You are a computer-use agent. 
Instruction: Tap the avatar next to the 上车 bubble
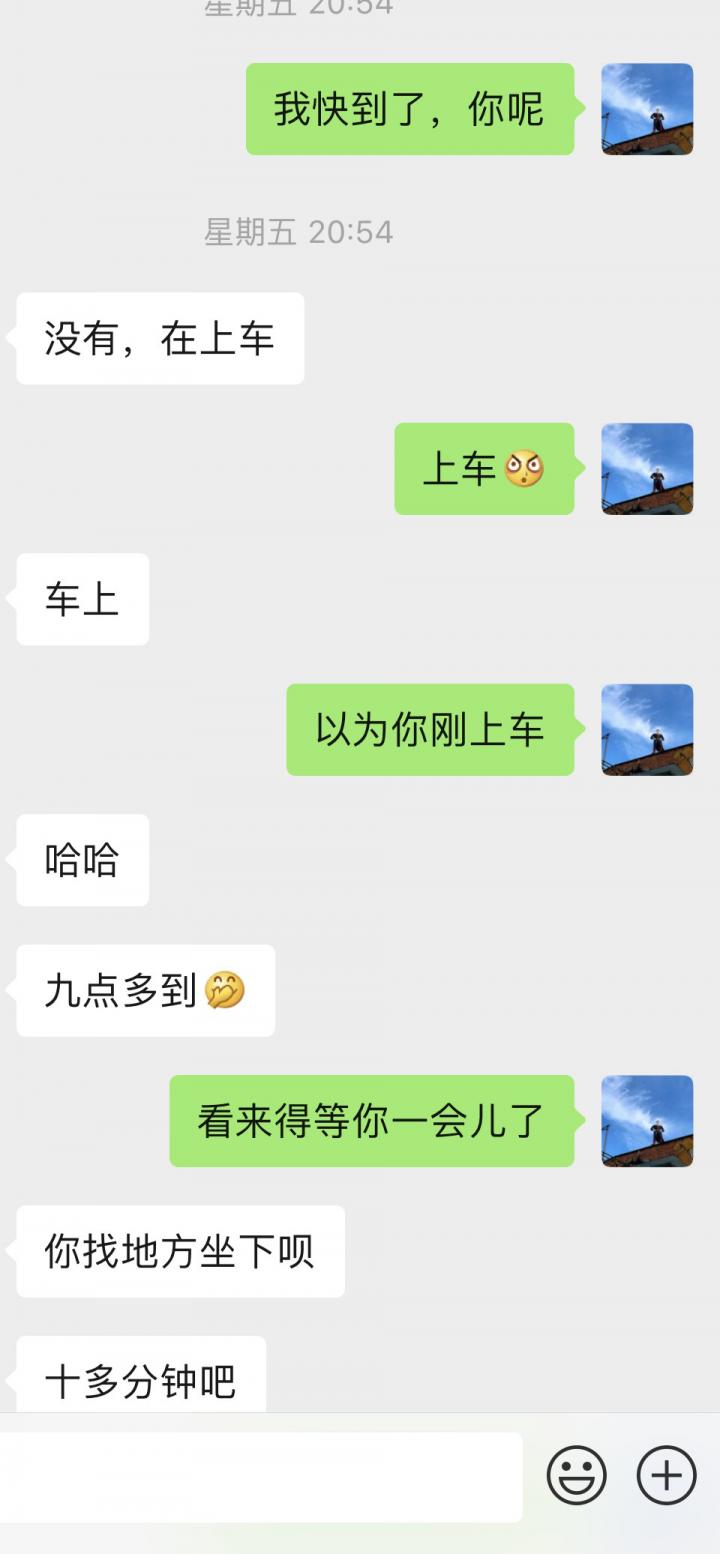click(x=646, y=470)
